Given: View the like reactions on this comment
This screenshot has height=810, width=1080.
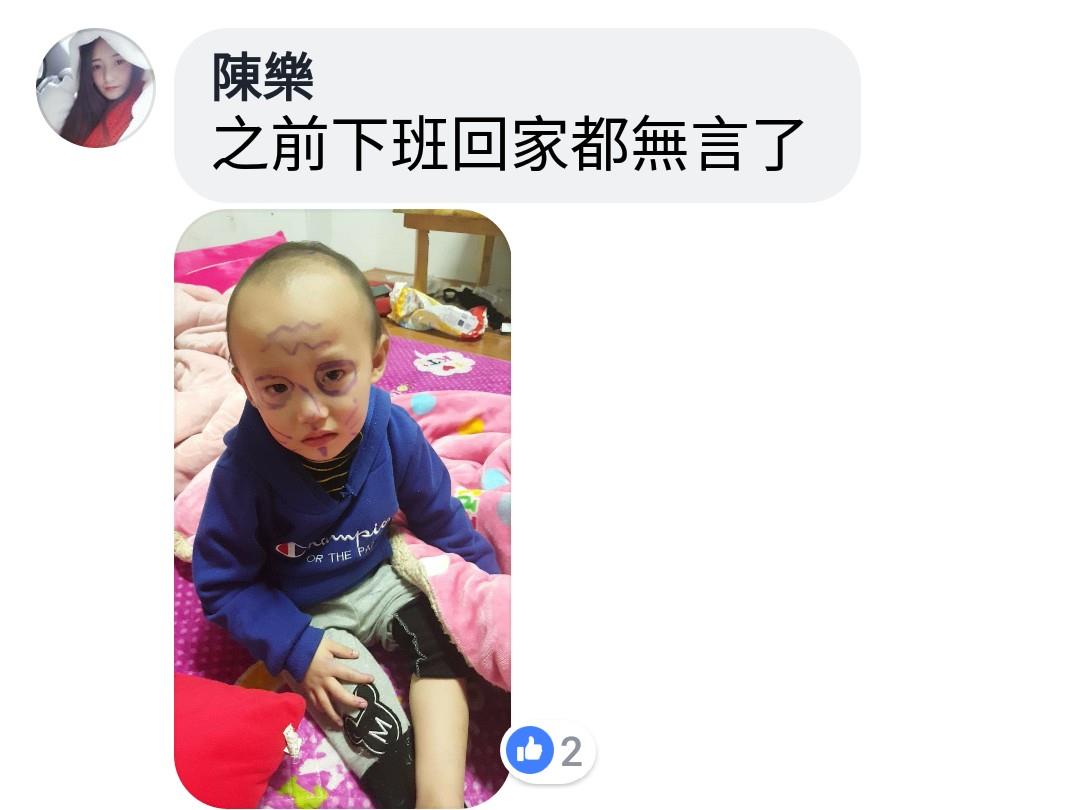Looking at the screenshot, I should pos(548,751).
